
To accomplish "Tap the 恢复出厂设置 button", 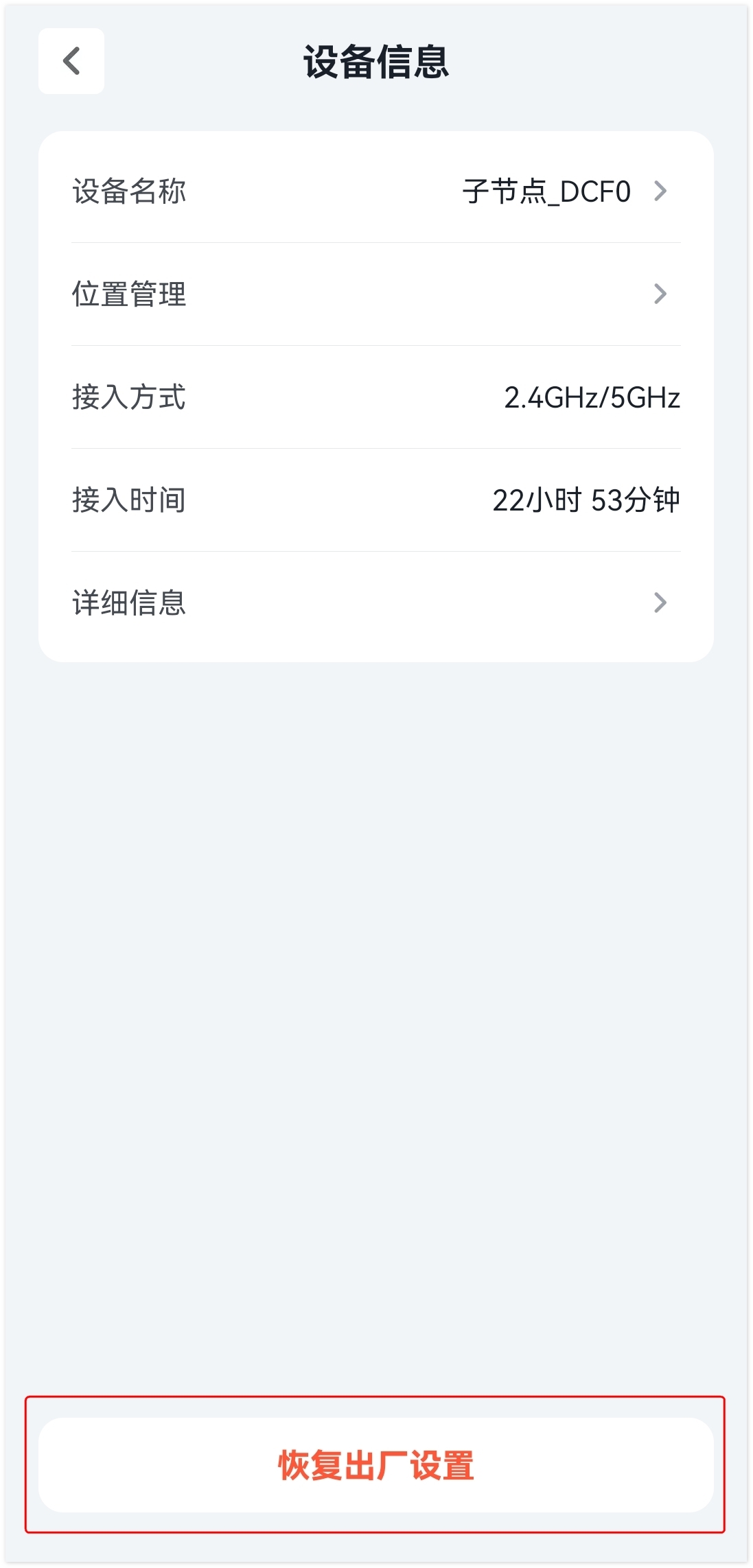I will pyautogui.click(x=375, y=1465).
